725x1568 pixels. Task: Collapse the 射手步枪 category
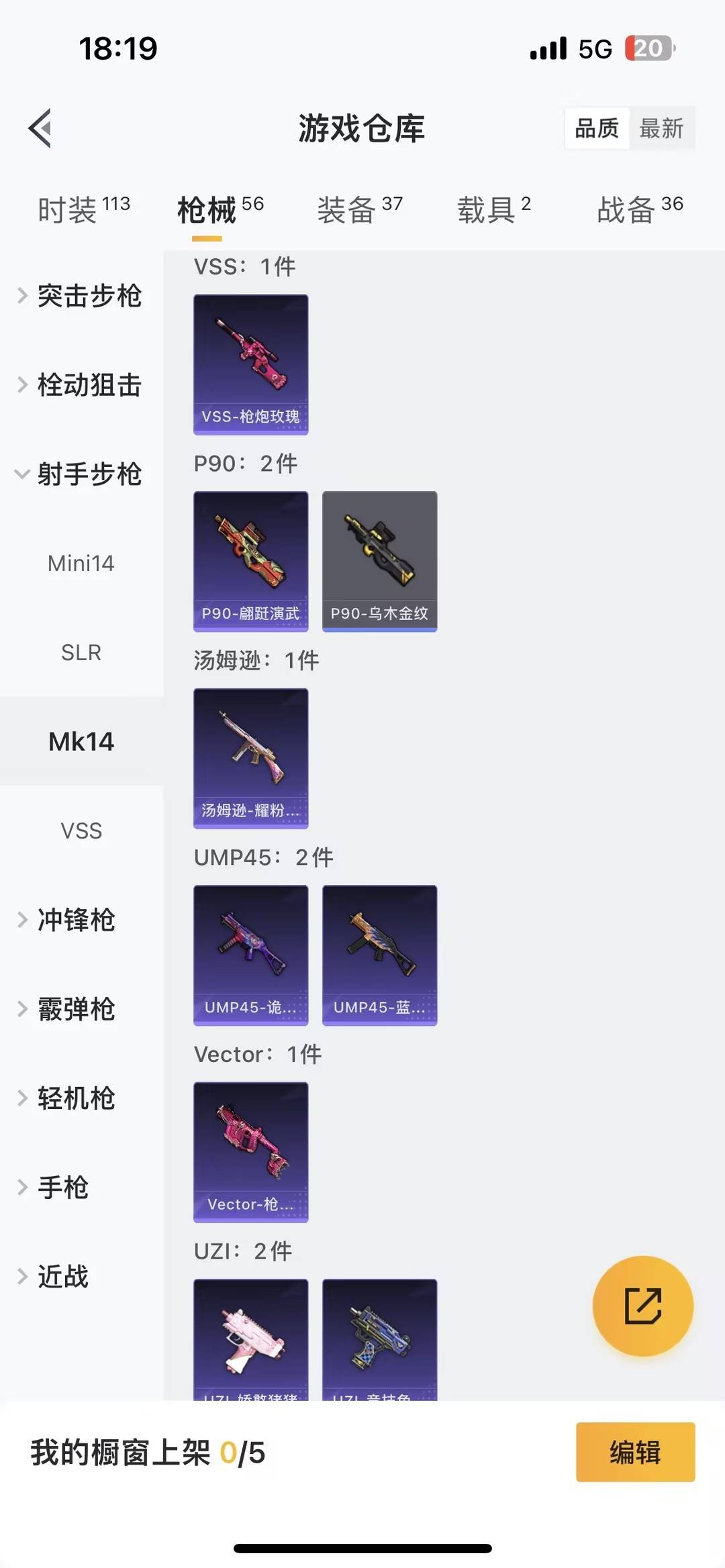click(91, 474)
